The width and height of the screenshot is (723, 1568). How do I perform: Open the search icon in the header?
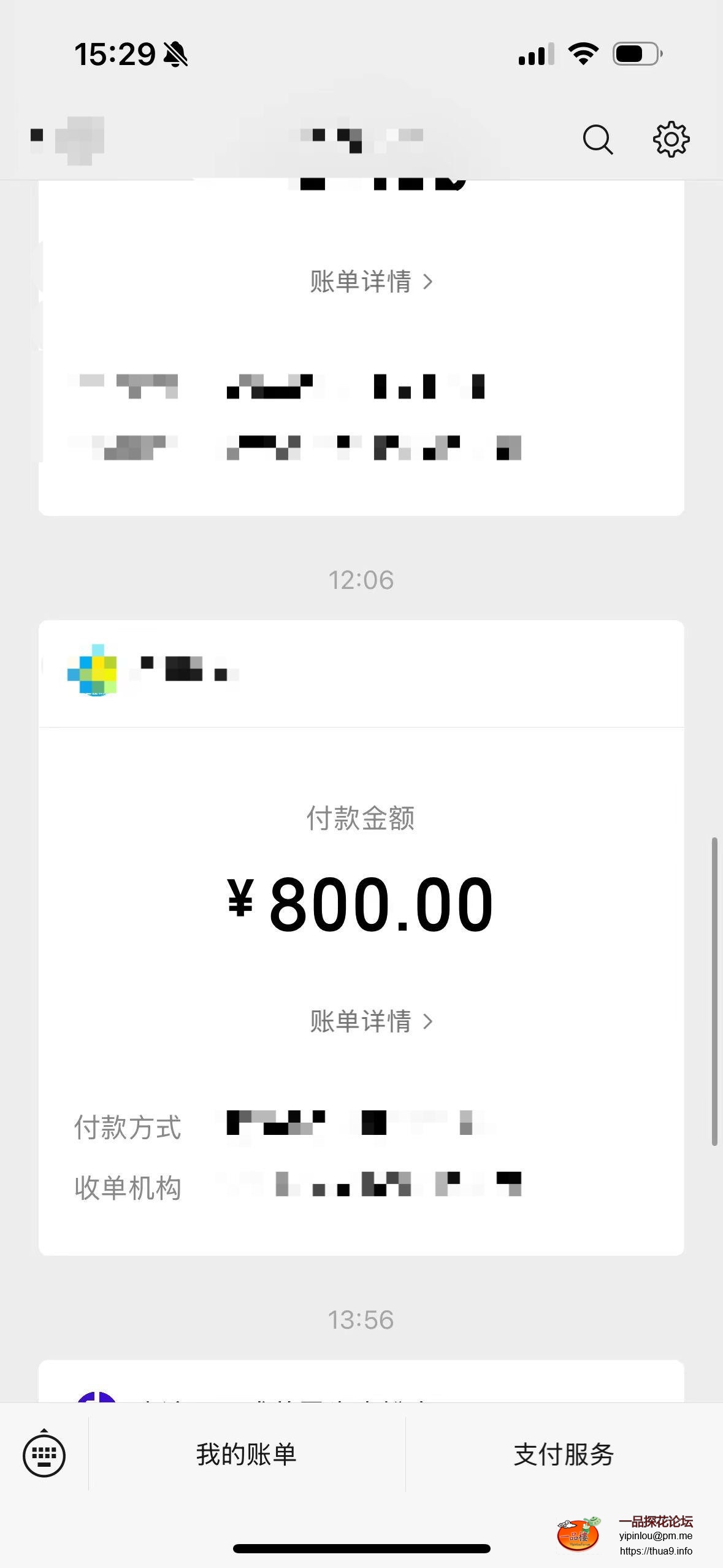pos(597,140)
